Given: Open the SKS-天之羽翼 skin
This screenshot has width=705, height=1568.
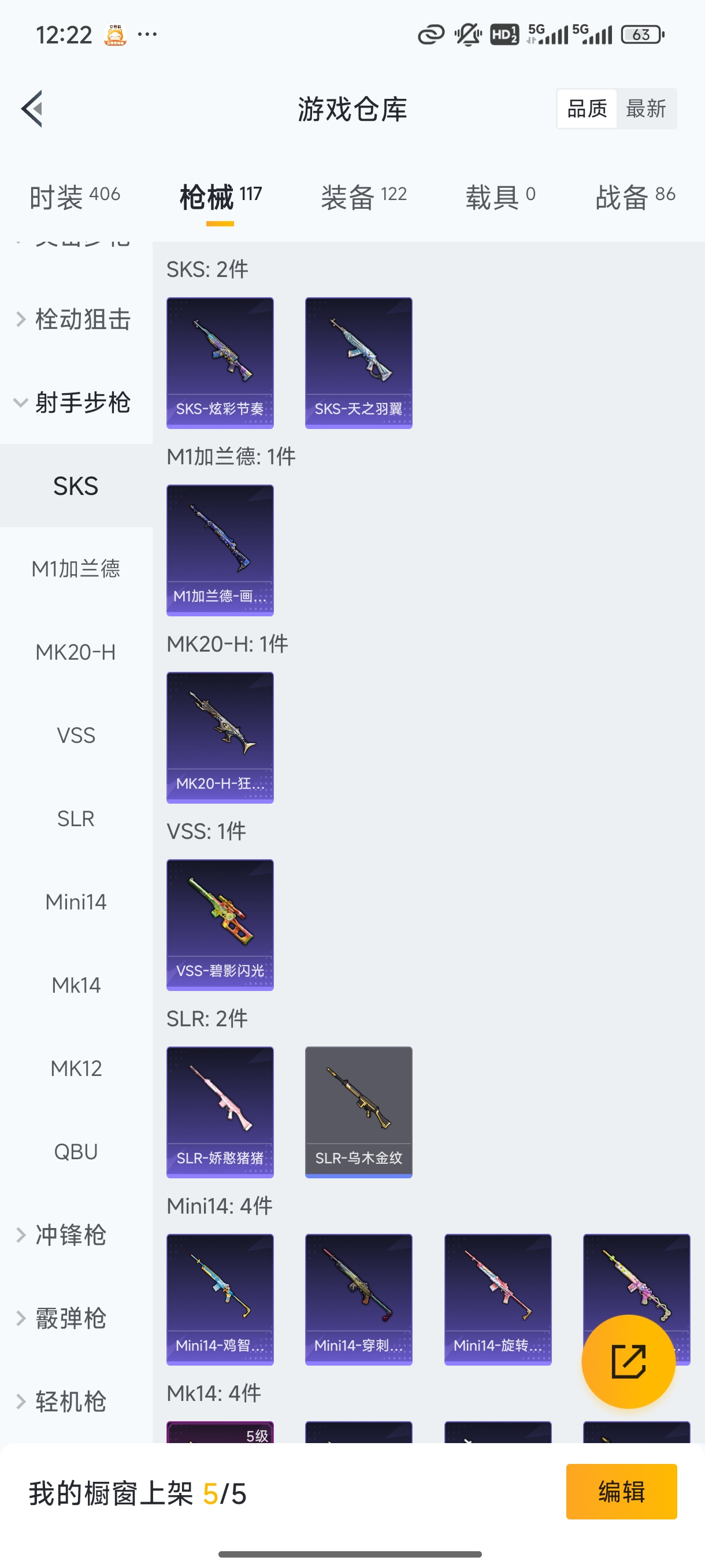Looking at the screenshot, I should [358, 363].
